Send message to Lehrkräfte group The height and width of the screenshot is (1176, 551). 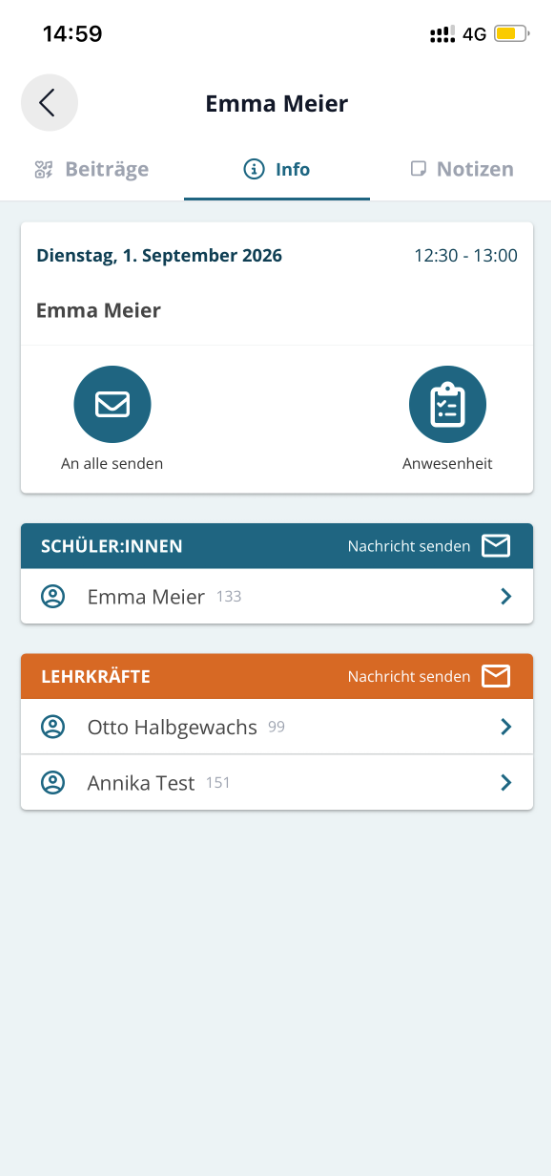tap(429, 676)
